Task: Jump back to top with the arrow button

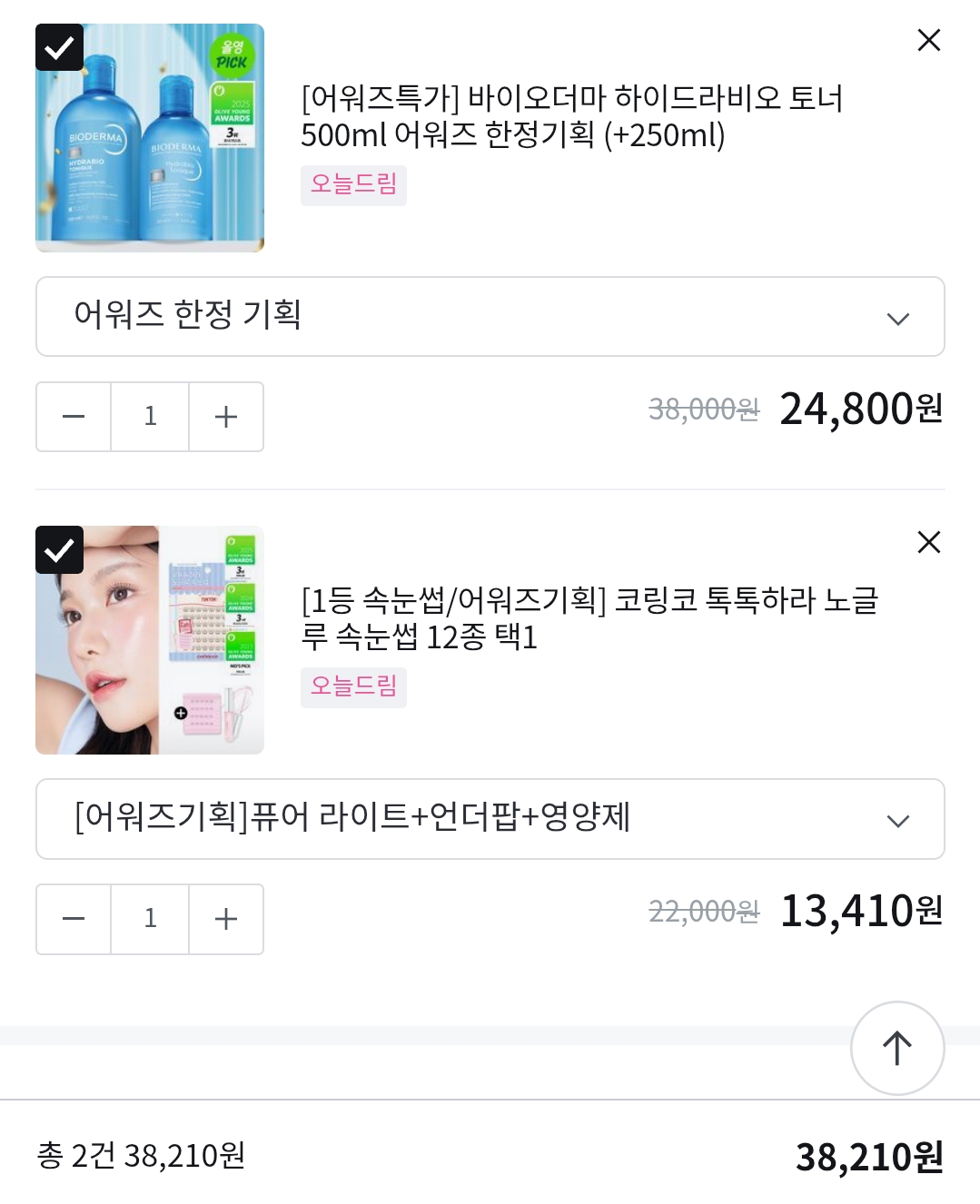Action: (x=896, y=1048)
